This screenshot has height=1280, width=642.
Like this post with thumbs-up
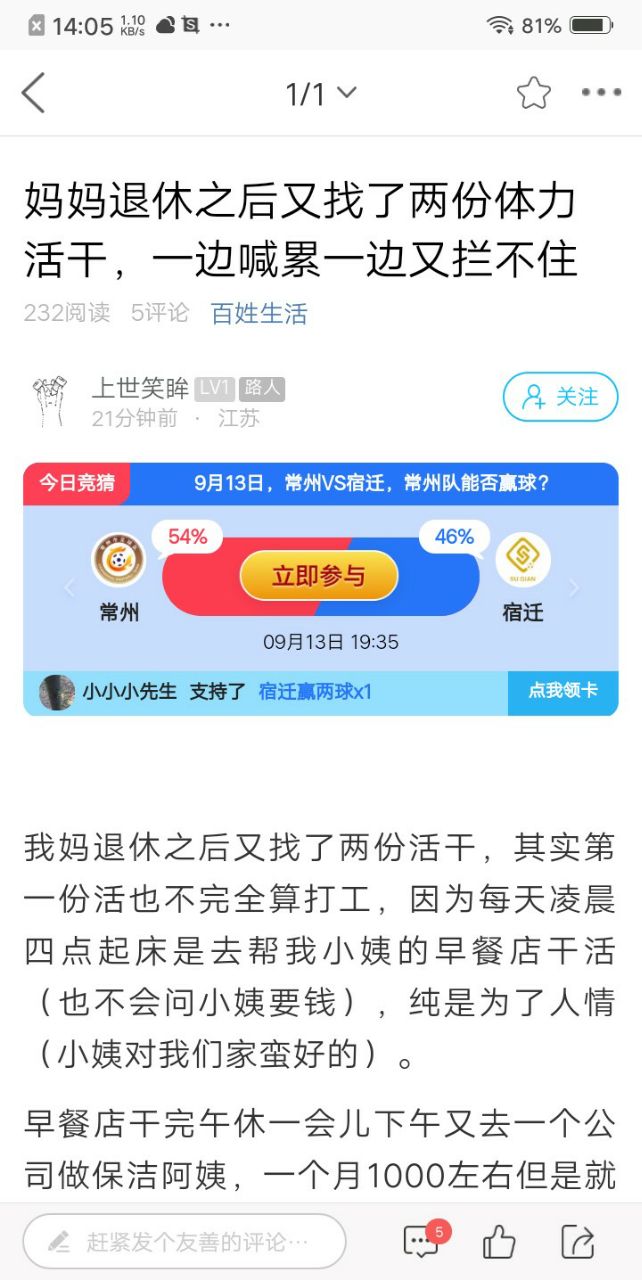pos(499,1242)
